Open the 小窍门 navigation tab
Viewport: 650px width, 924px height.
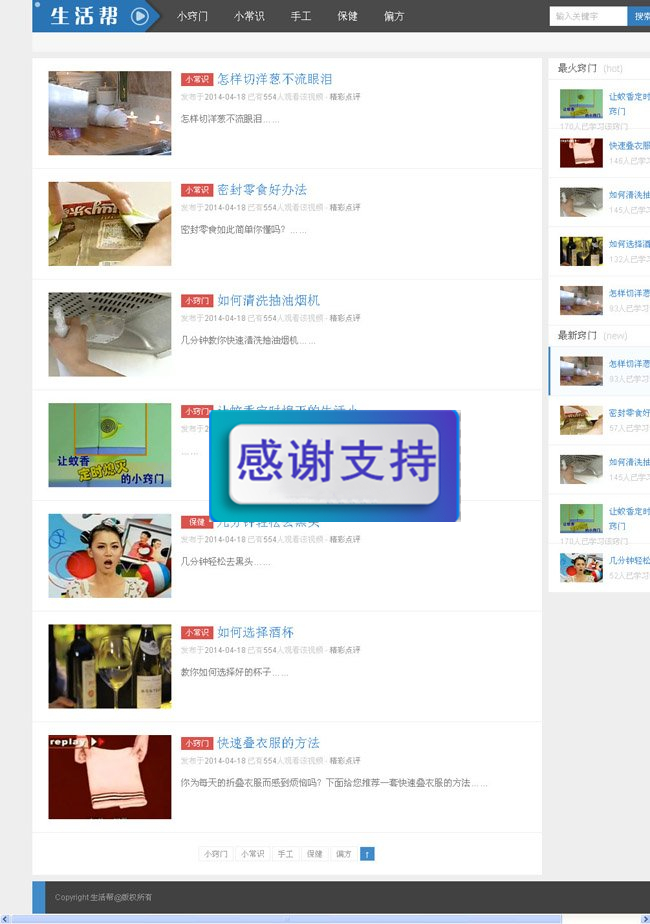[192, 16]
